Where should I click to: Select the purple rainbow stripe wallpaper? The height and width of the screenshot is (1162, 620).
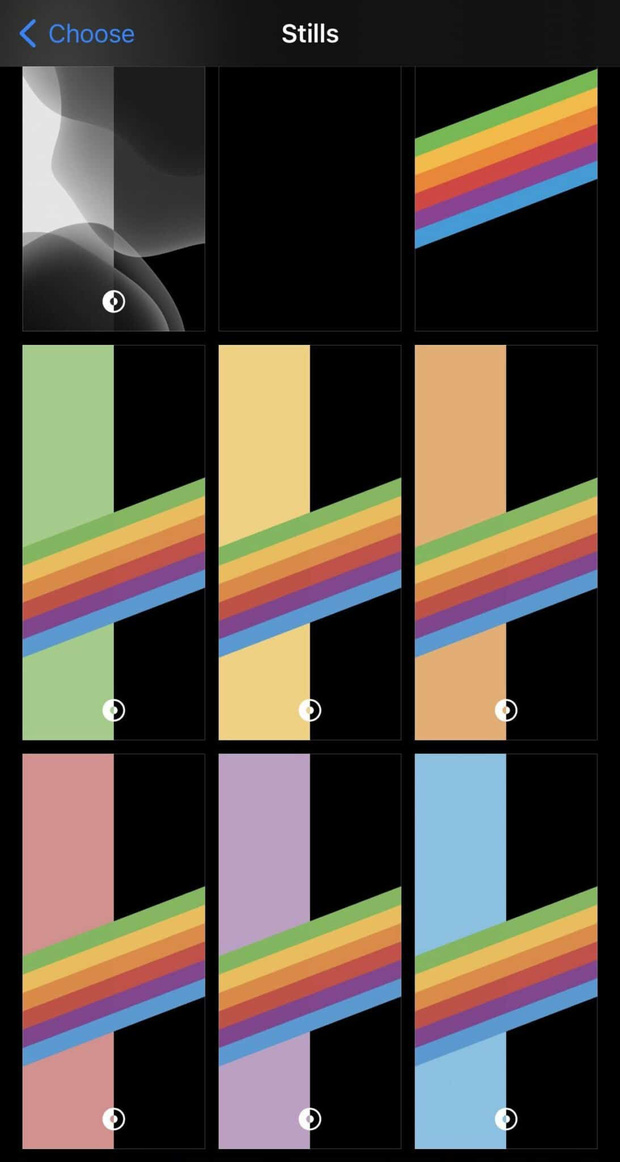point(309,950)
